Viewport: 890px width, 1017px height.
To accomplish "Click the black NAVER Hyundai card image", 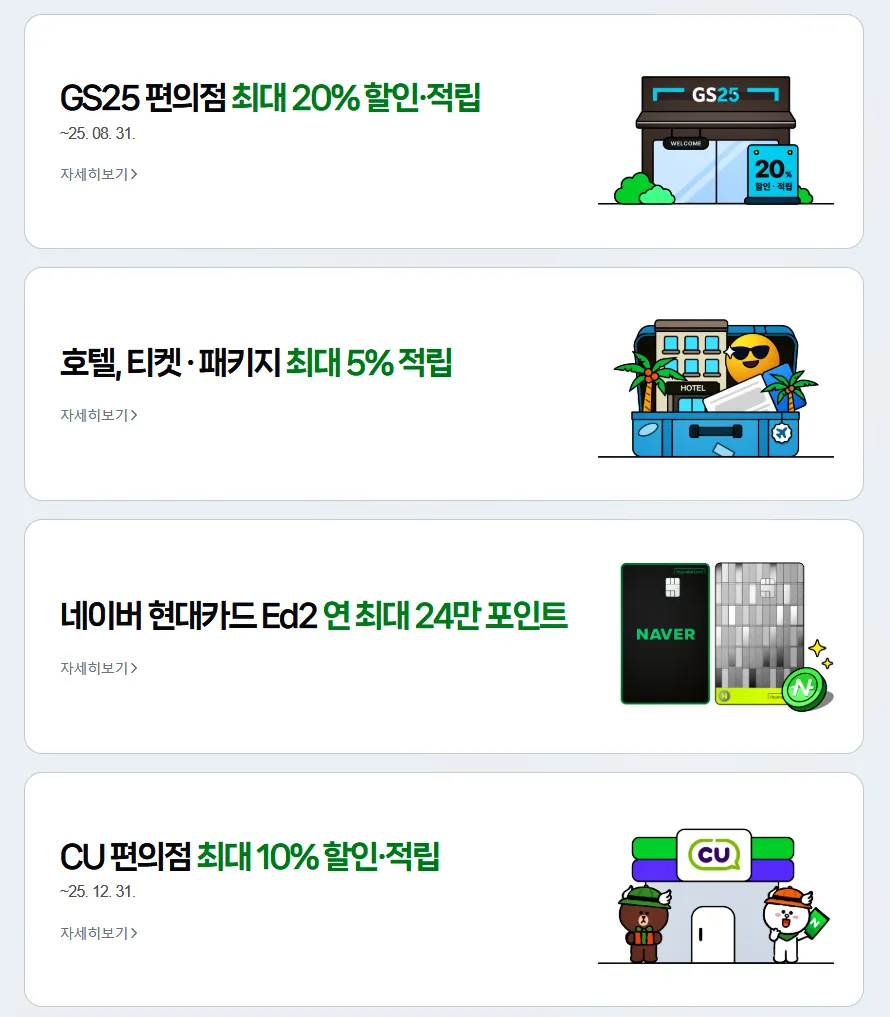I will point(663,632).
